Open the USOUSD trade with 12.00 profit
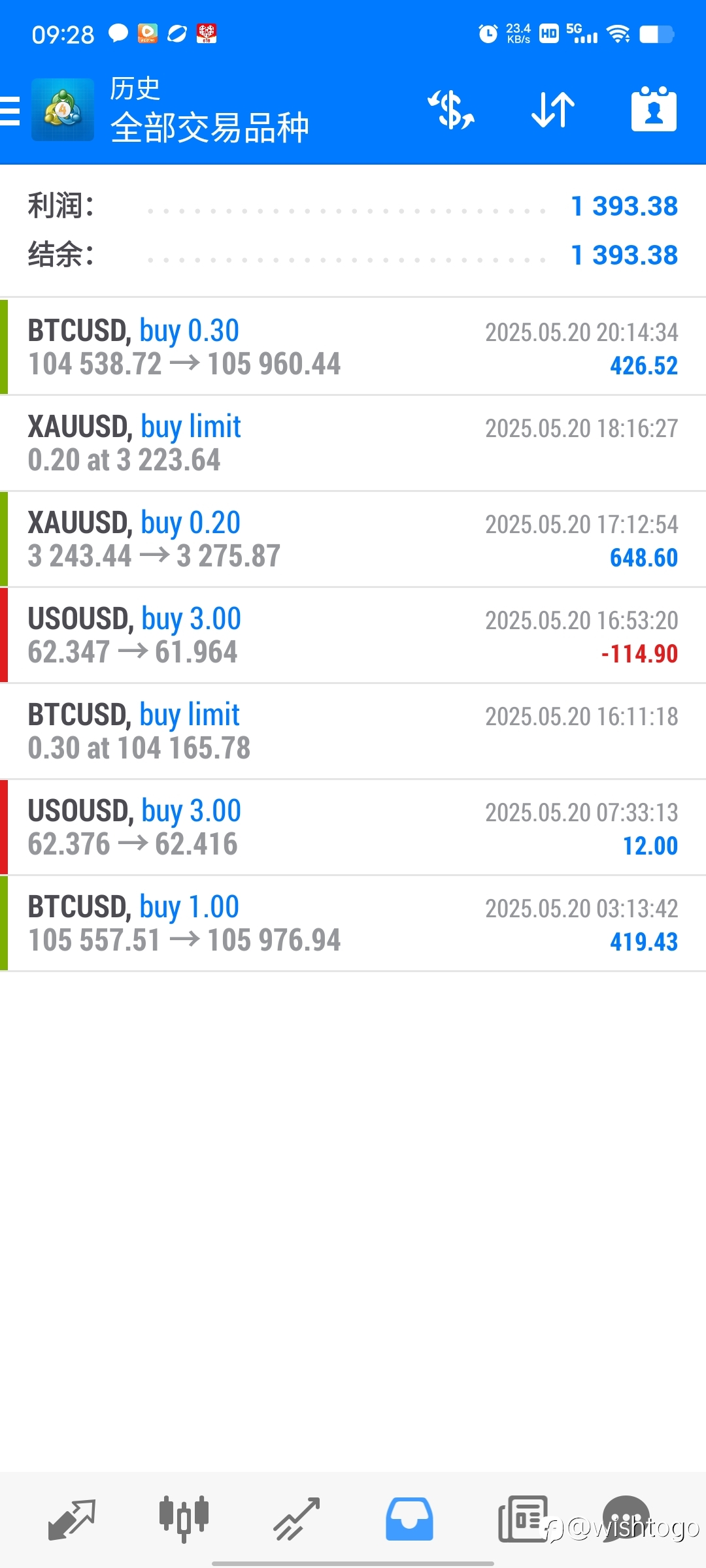This screenshot has width=706, height=1568. pos(353,827)
